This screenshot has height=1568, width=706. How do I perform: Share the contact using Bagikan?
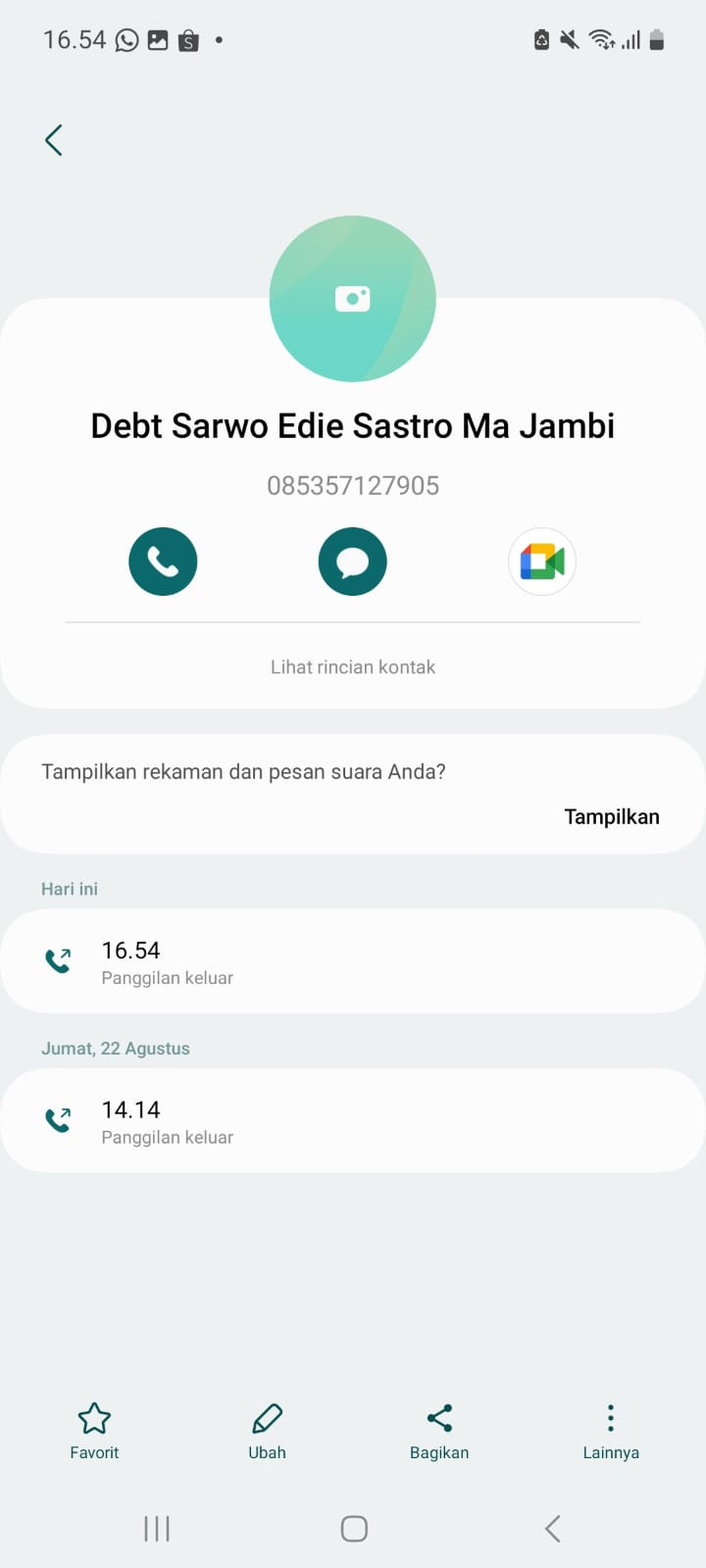(438, 1430)
